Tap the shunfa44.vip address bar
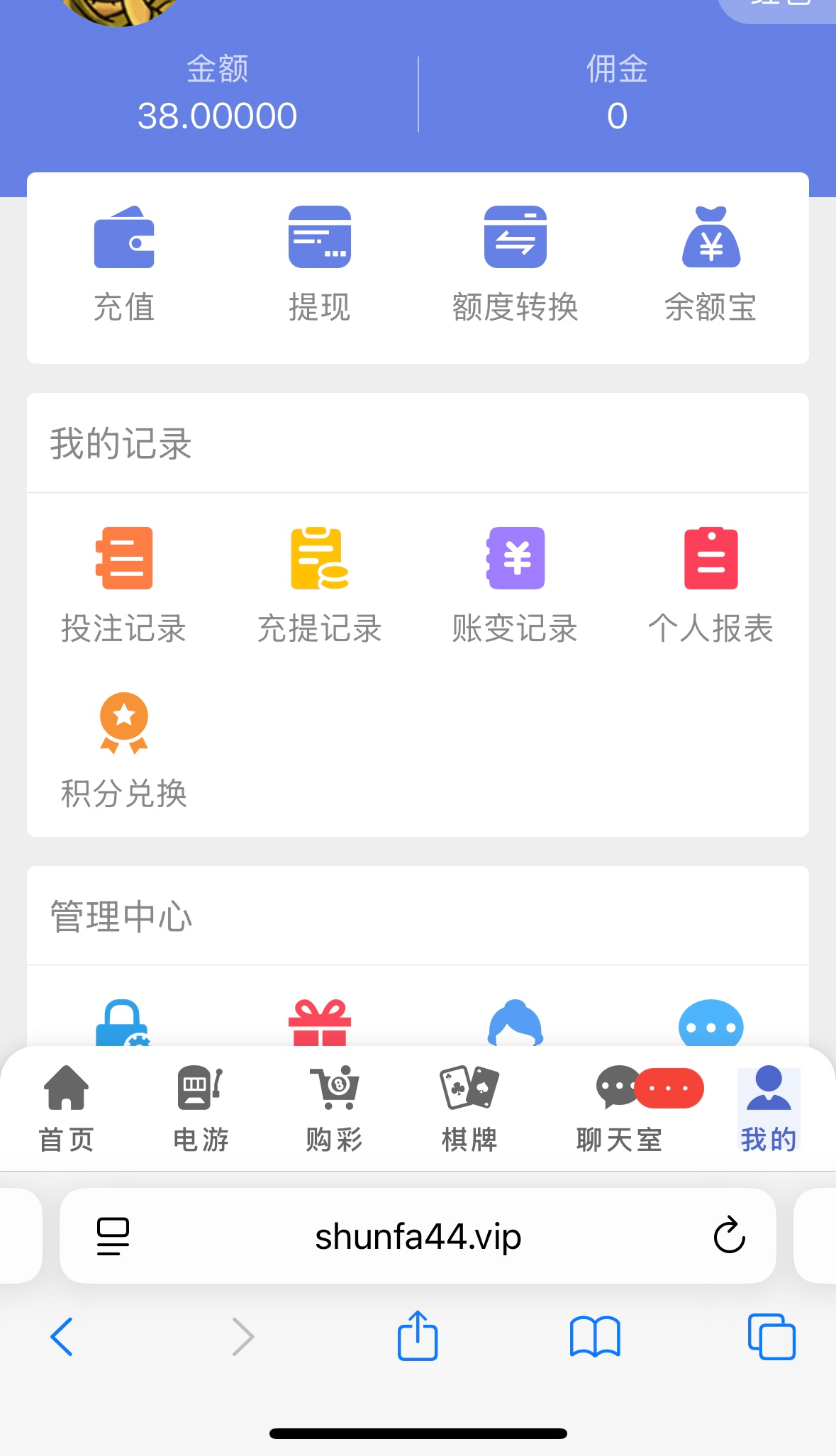This screenshot has width=836, height=1456. [418, 1236]
